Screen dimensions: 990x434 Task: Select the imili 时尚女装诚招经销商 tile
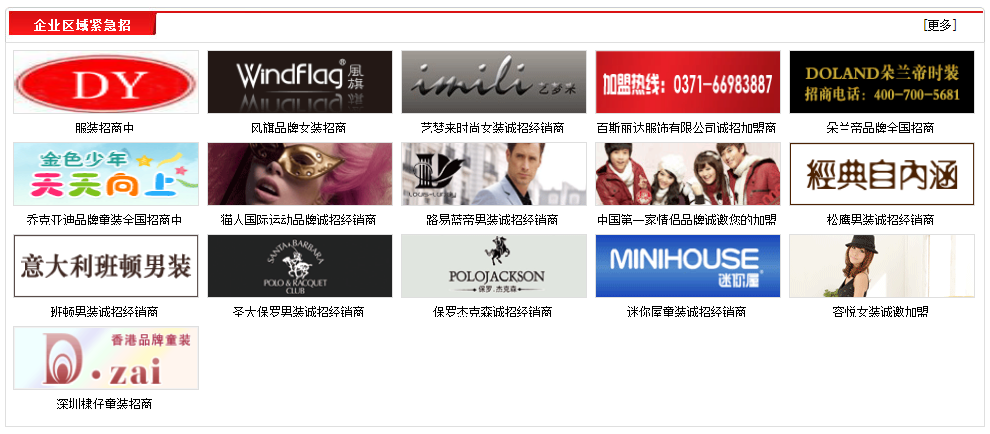[x=494, y=82]
